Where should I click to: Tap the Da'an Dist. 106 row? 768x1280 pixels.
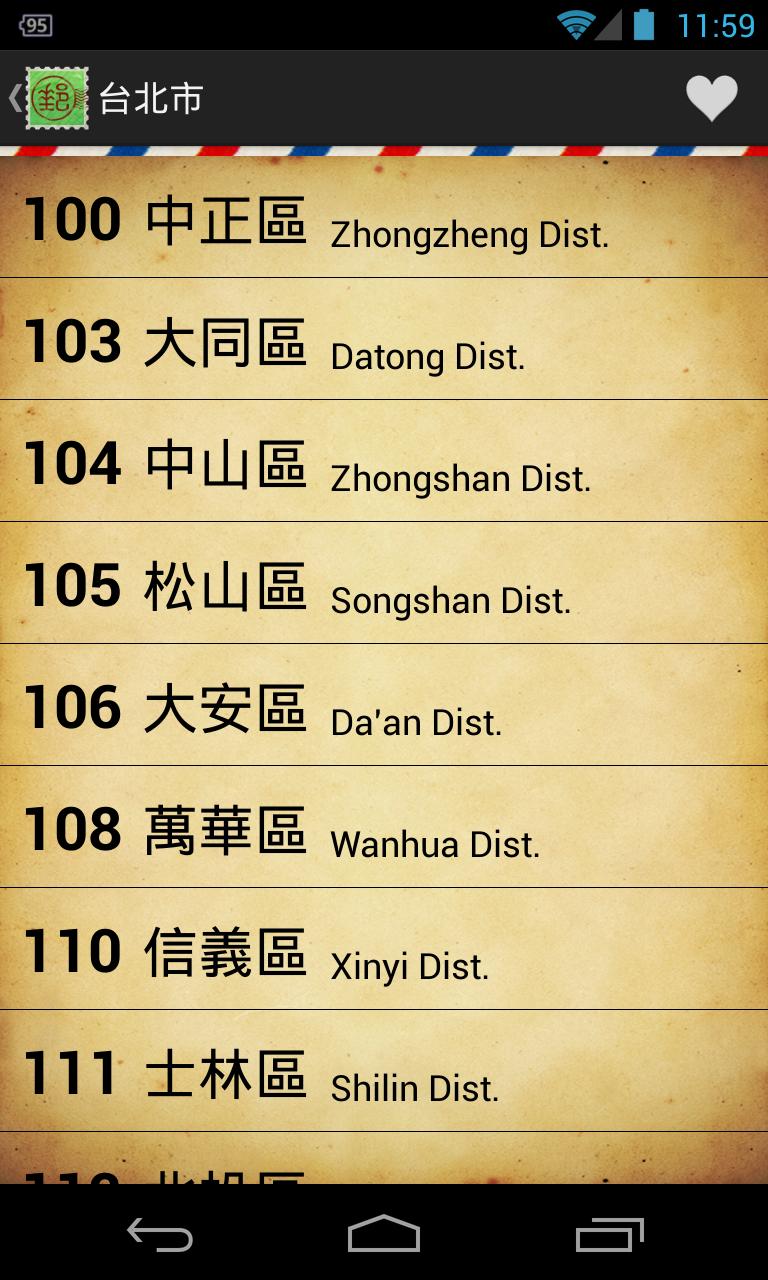[x=384, y=707]
